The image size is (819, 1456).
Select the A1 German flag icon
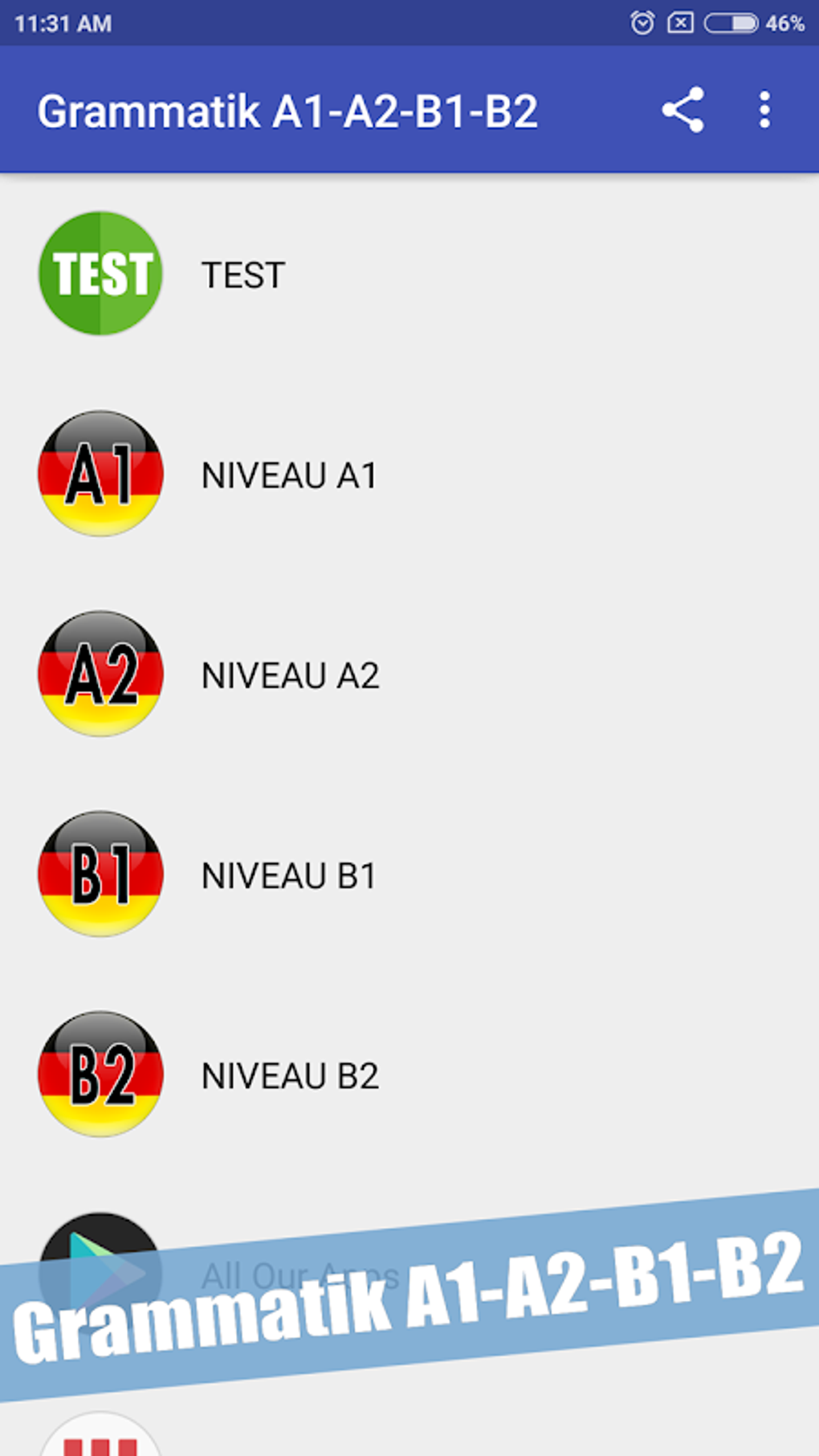click(x=98, y=474)
